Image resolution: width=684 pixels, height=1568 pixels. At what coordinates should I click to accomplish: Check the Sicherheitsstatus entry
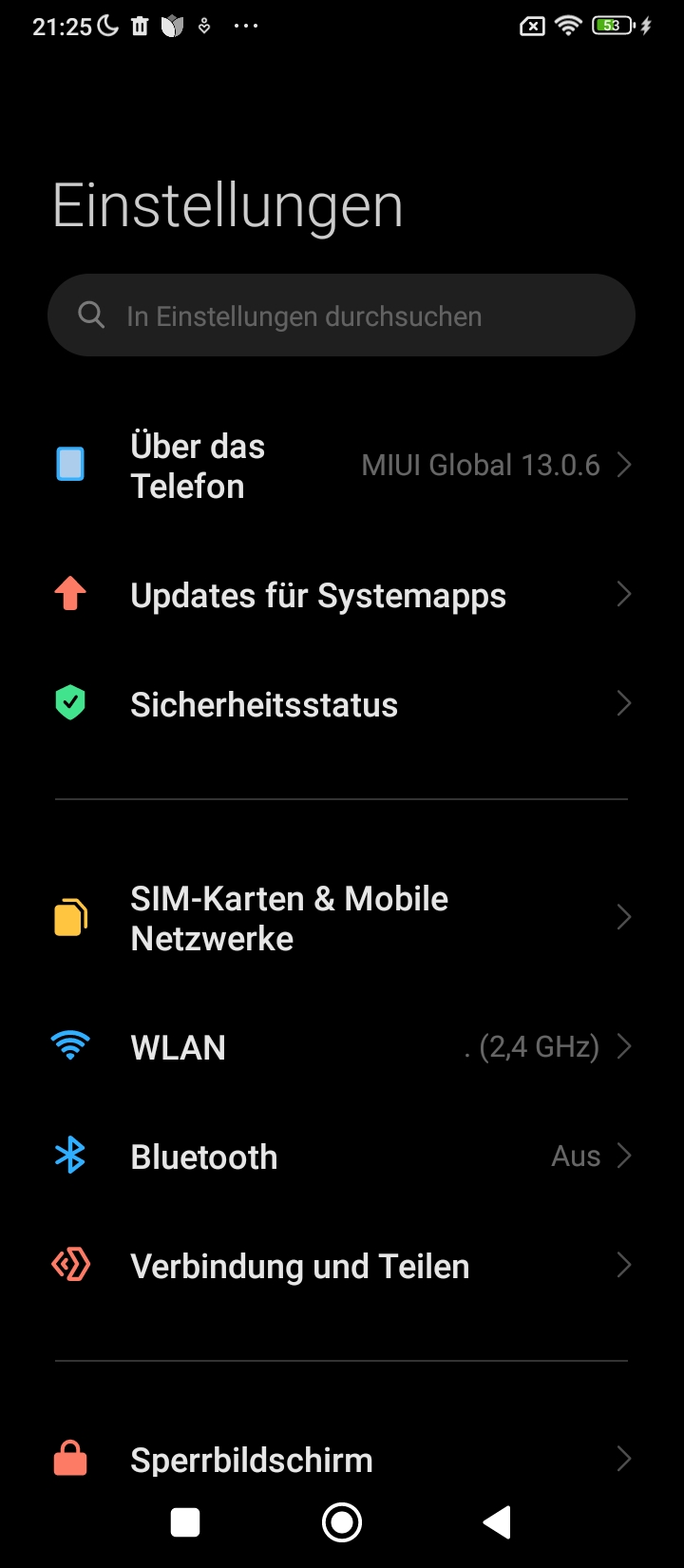(342, 704)
